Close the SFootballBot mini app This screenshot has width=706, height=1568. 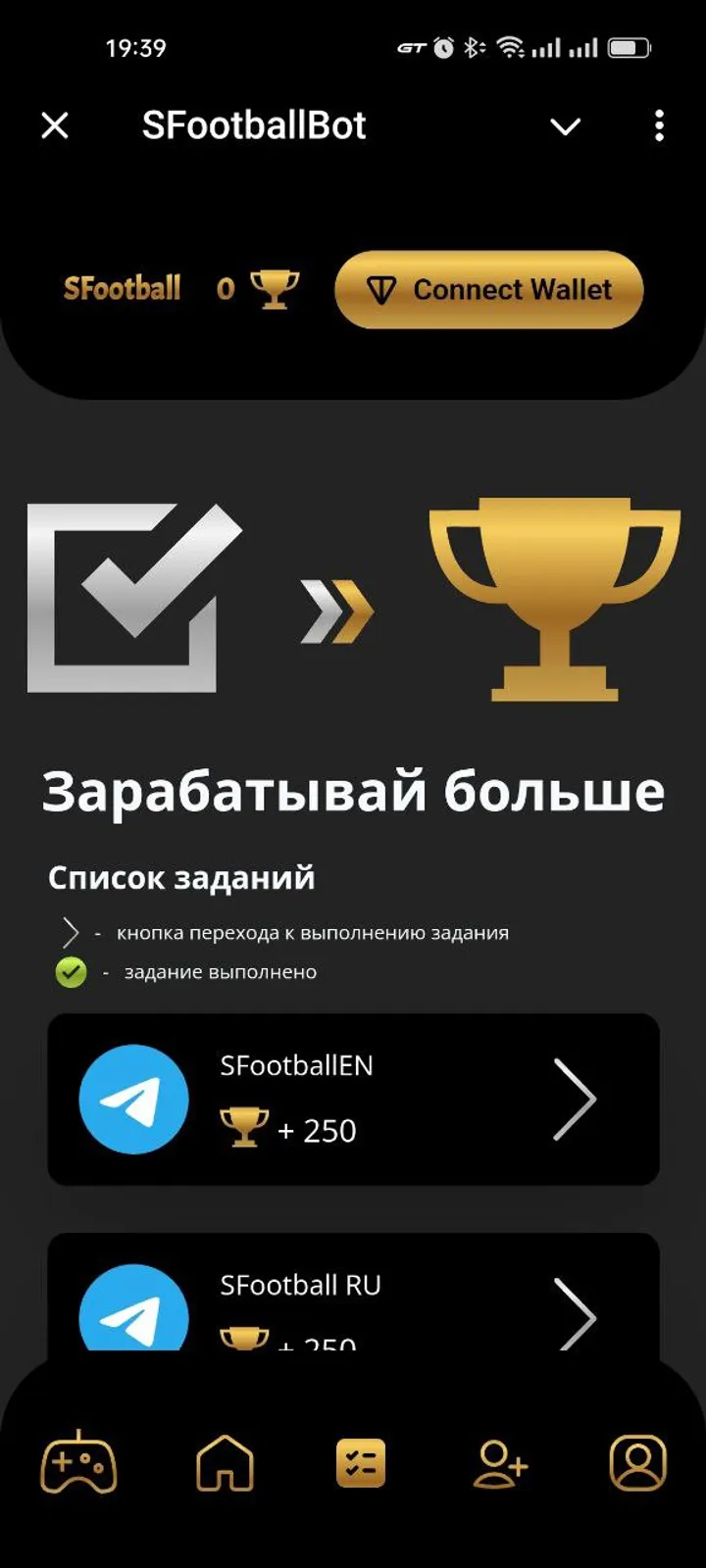coord(55,125)
